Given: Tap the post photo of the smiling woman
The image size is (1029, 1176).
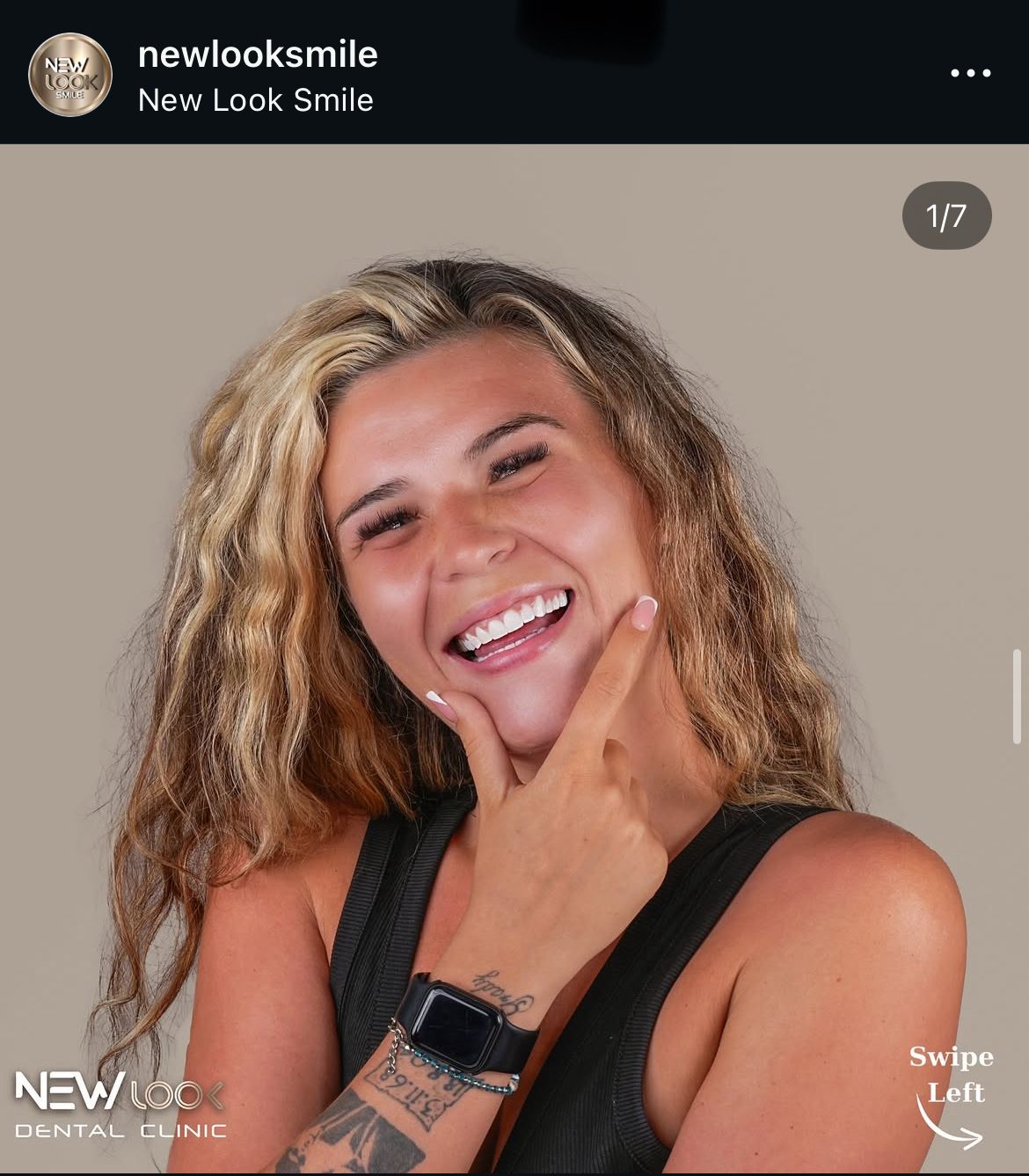Looking at the screenshot, I should (514, 660).
